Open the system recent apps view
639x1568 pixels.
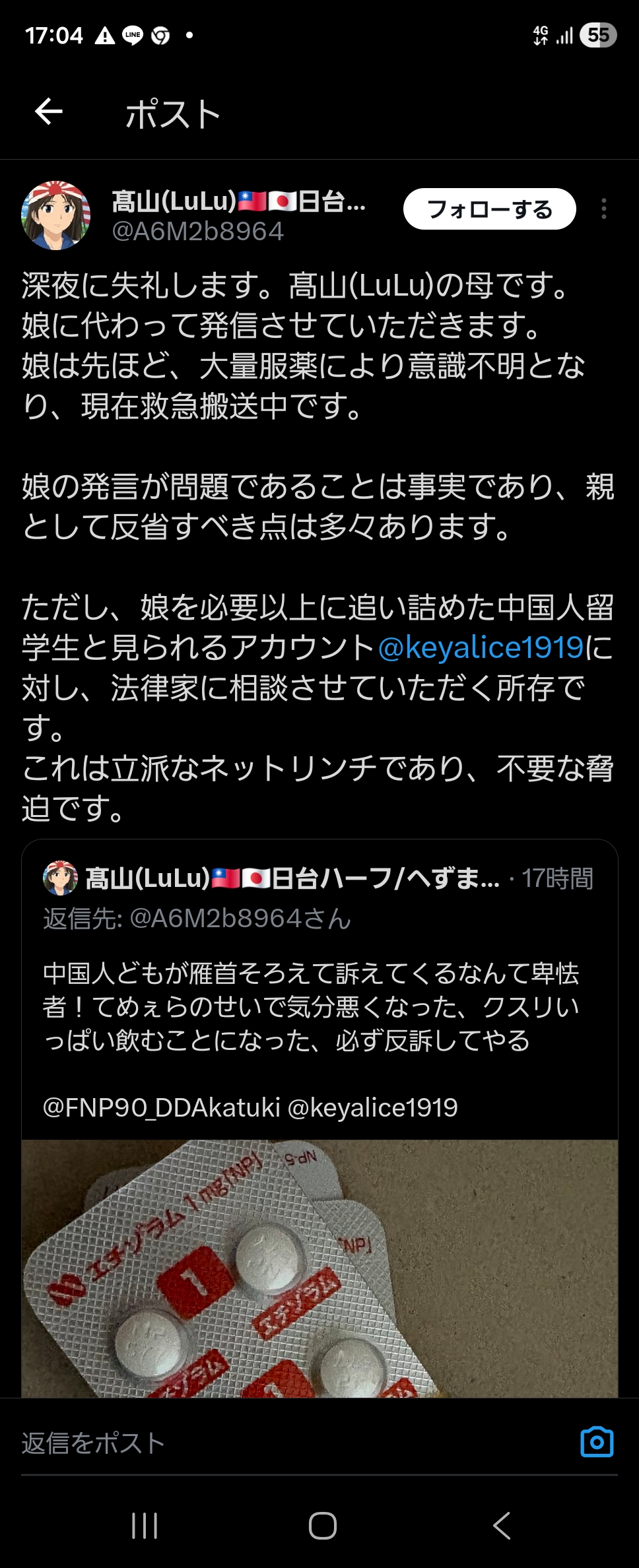tap(145, 1525)
